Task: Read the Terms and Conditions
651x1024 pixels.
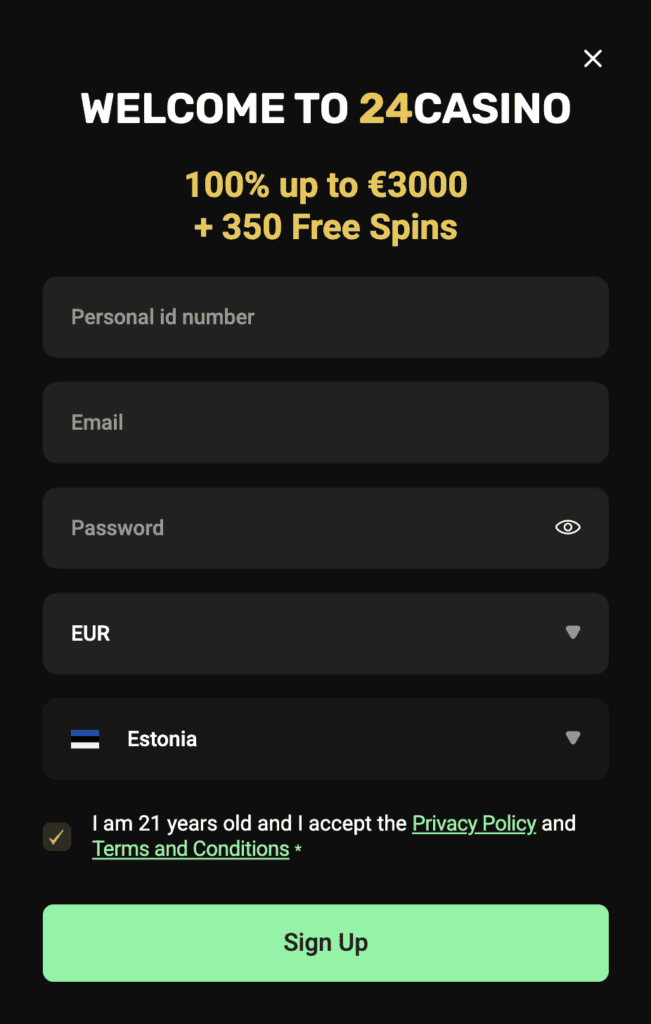Action: click(190, 849)
